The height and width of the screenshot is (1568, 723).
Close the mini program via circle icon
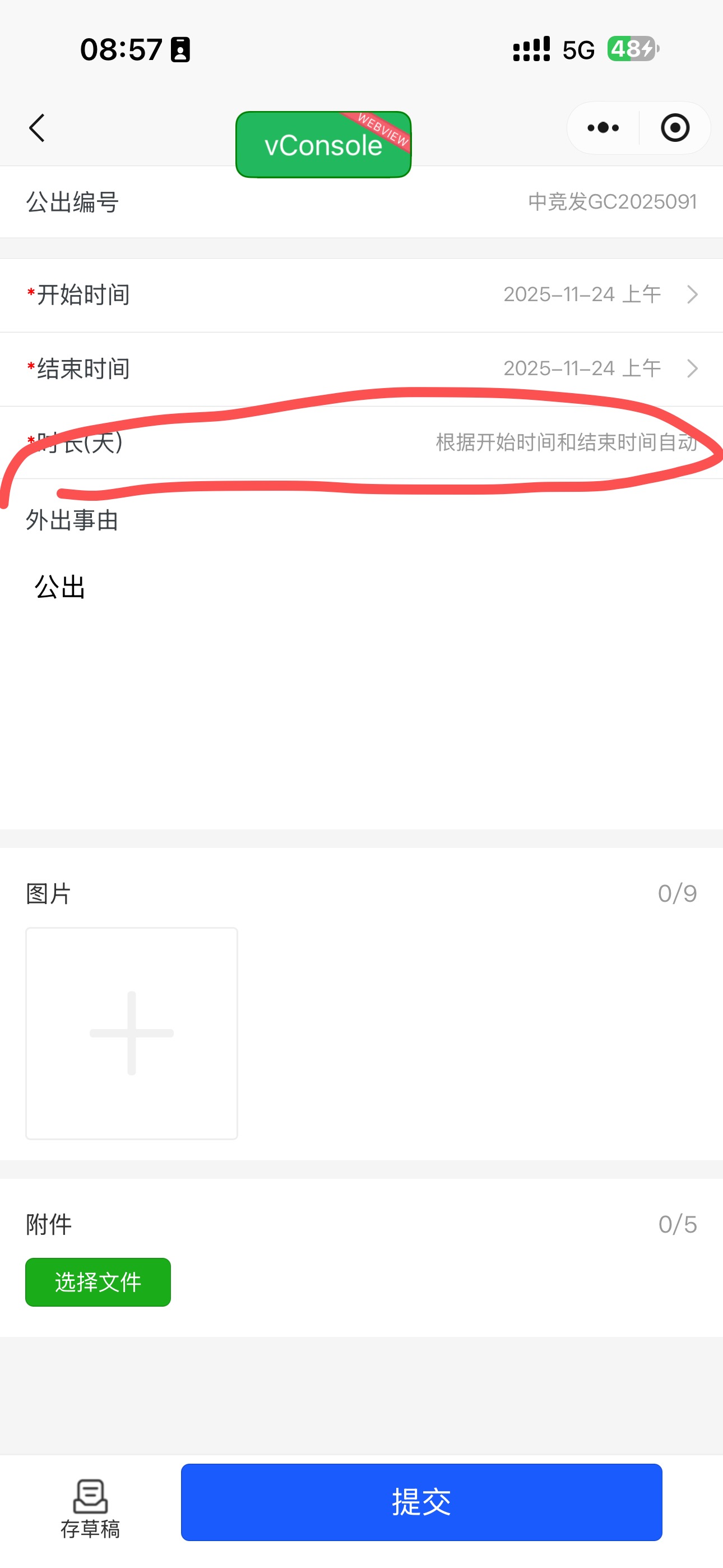675,128
